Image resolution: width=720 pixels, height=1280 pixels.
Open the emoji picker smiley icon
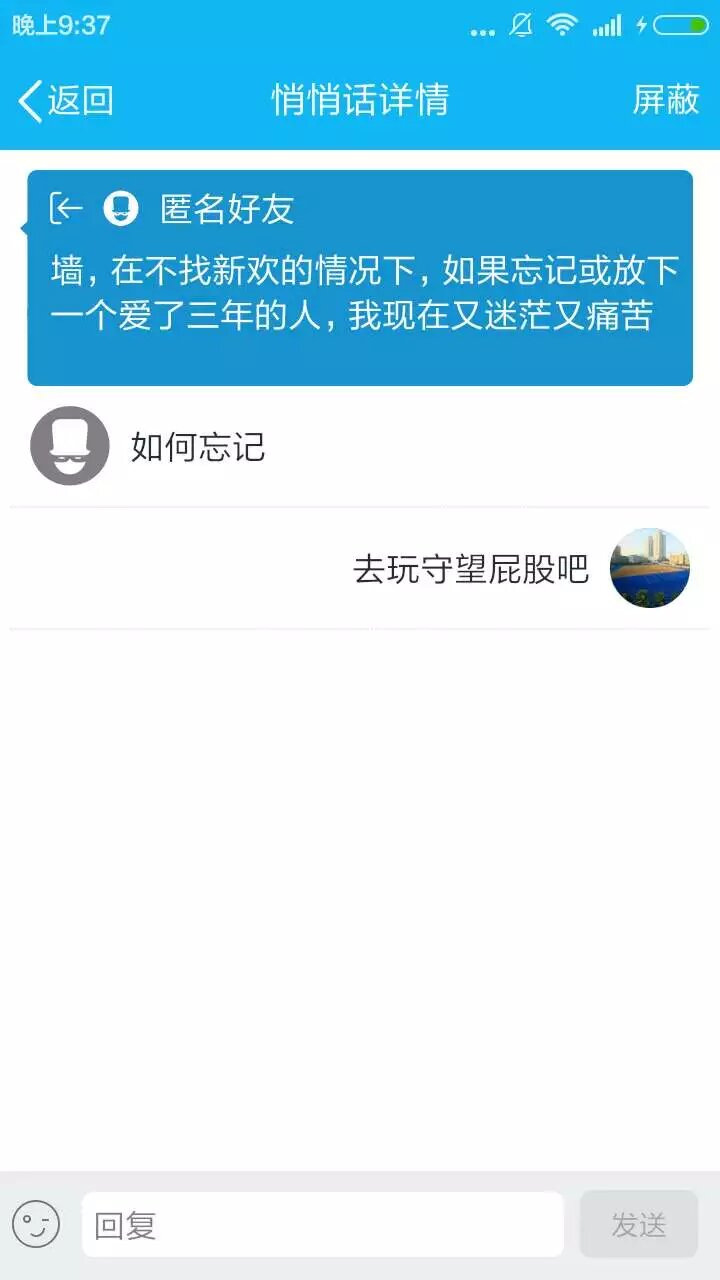point(36,1224)
